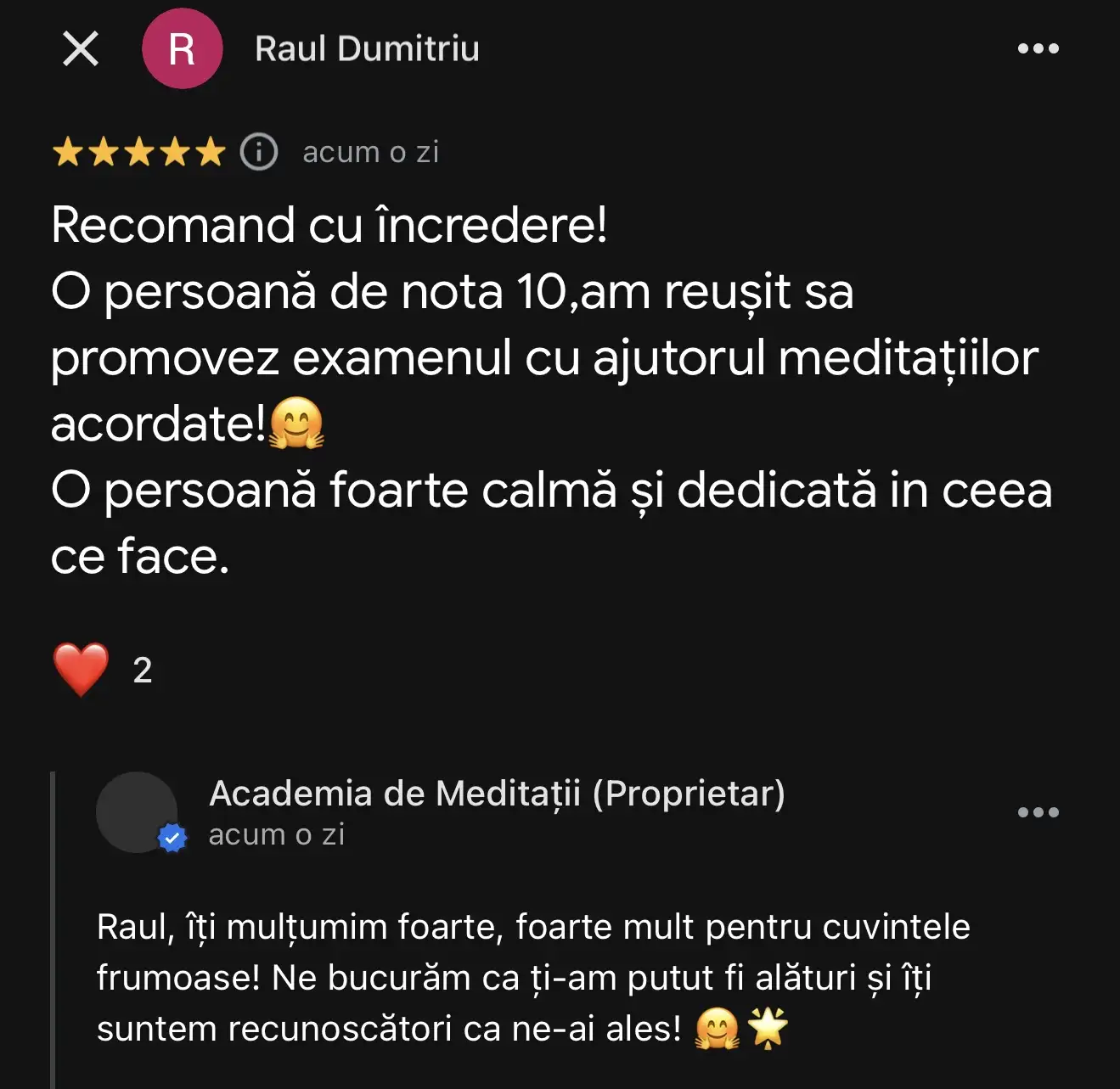Open Raul Dumitriu's profile avatar
This screenshot has height=1089, width=1120.
pyautogui.click(x=182, y=48)
